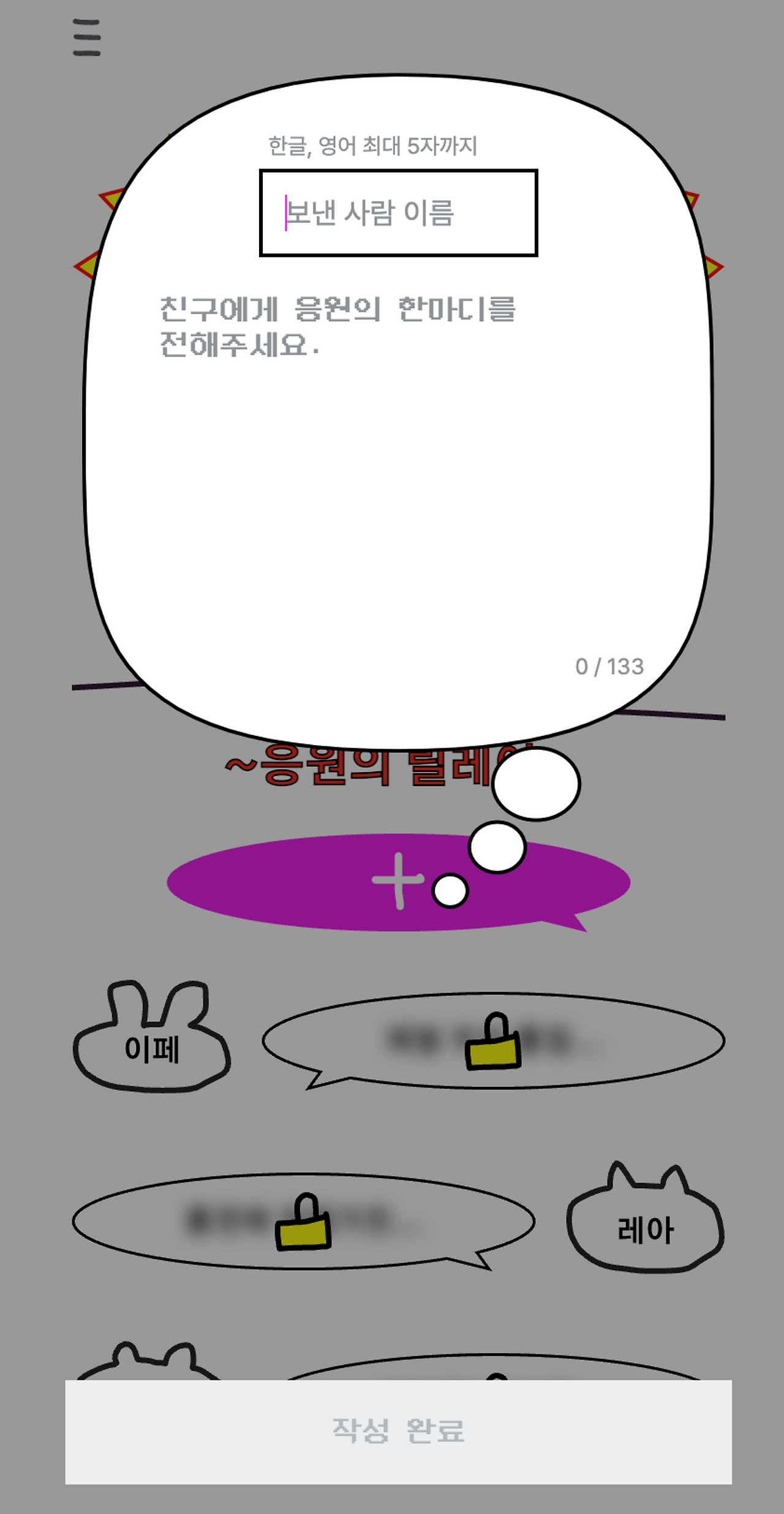The image size is (784, 1514).
Task: Open the hamburger menu at top left
Action: pyautogui.click(x=86, y=38)
